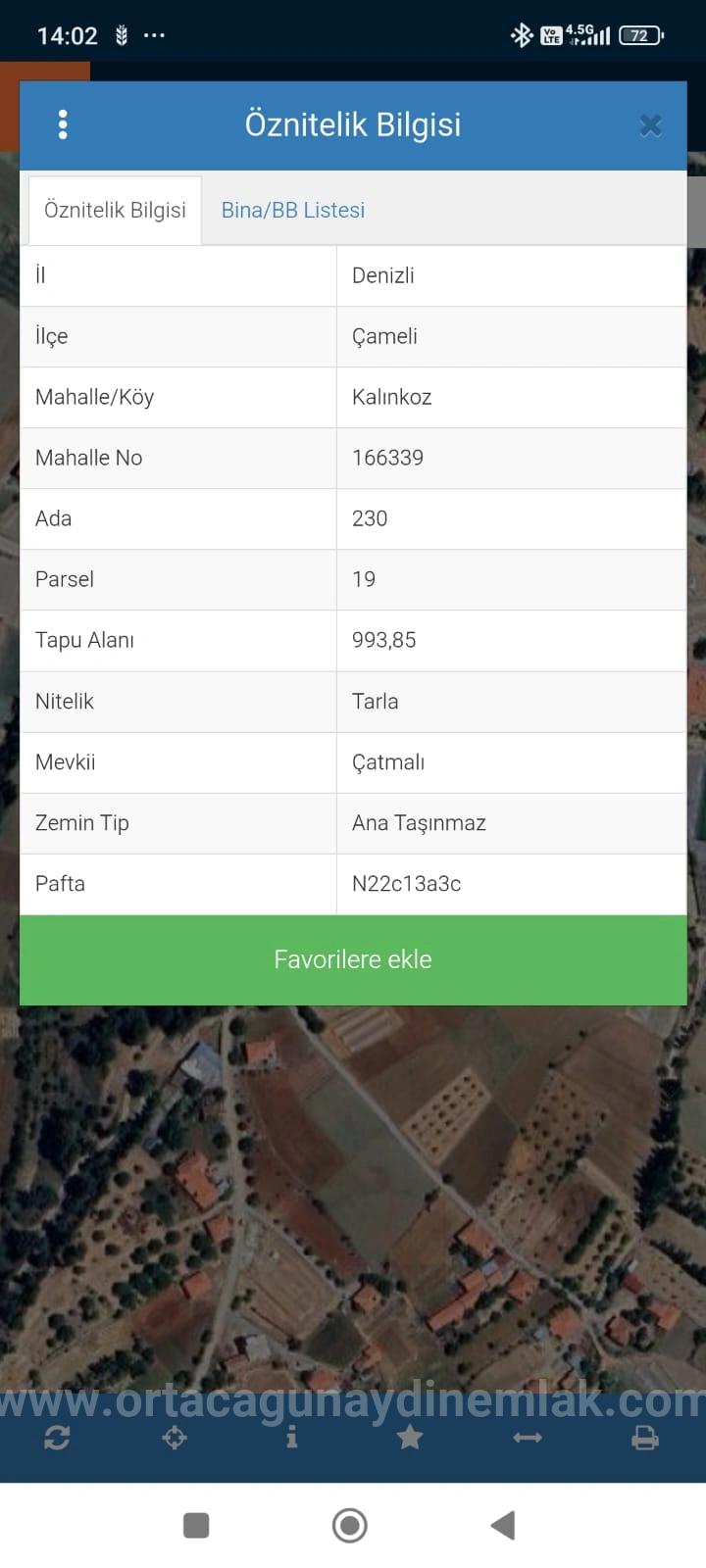The width and height of the screenshot is (706, 1568).
Task: Switch to the Bina/BB Listesi tab
Action: click(293, 210)
